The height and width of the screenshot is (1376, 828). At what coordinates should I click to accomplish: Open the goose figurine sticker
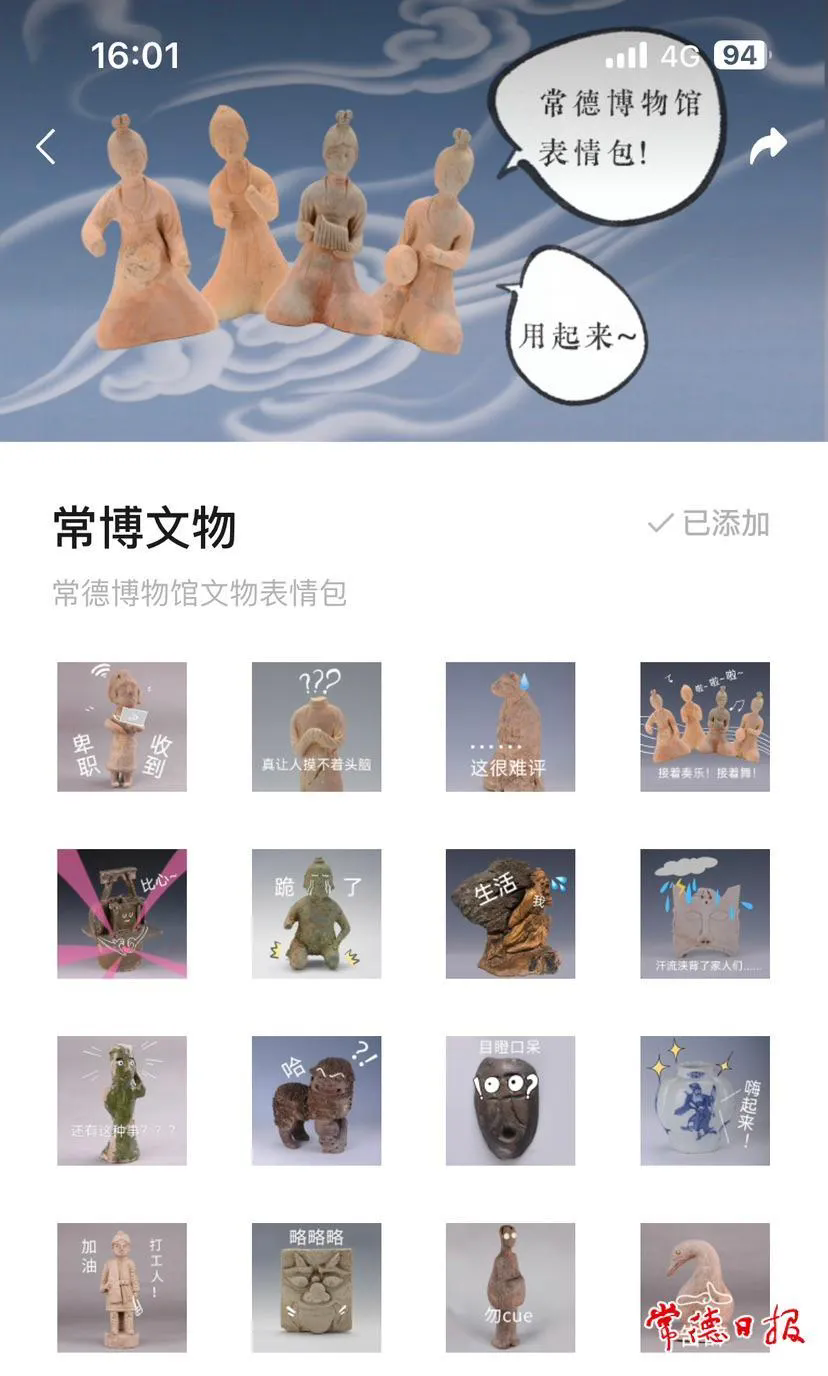pos(705,1288)
